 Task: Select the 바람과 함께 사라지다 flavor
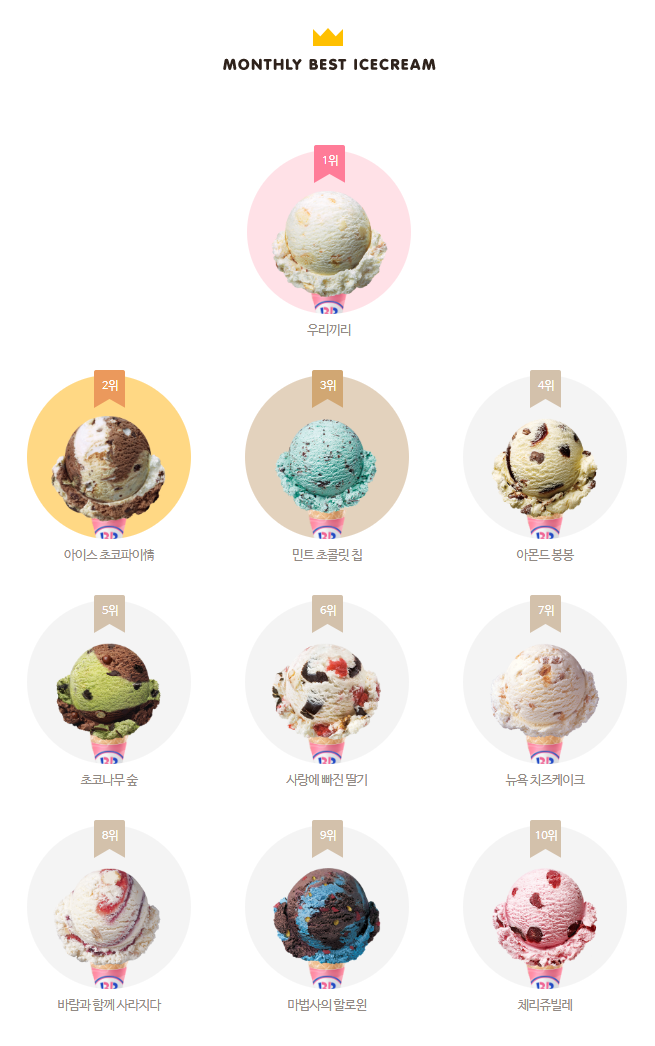click(109, 908)
